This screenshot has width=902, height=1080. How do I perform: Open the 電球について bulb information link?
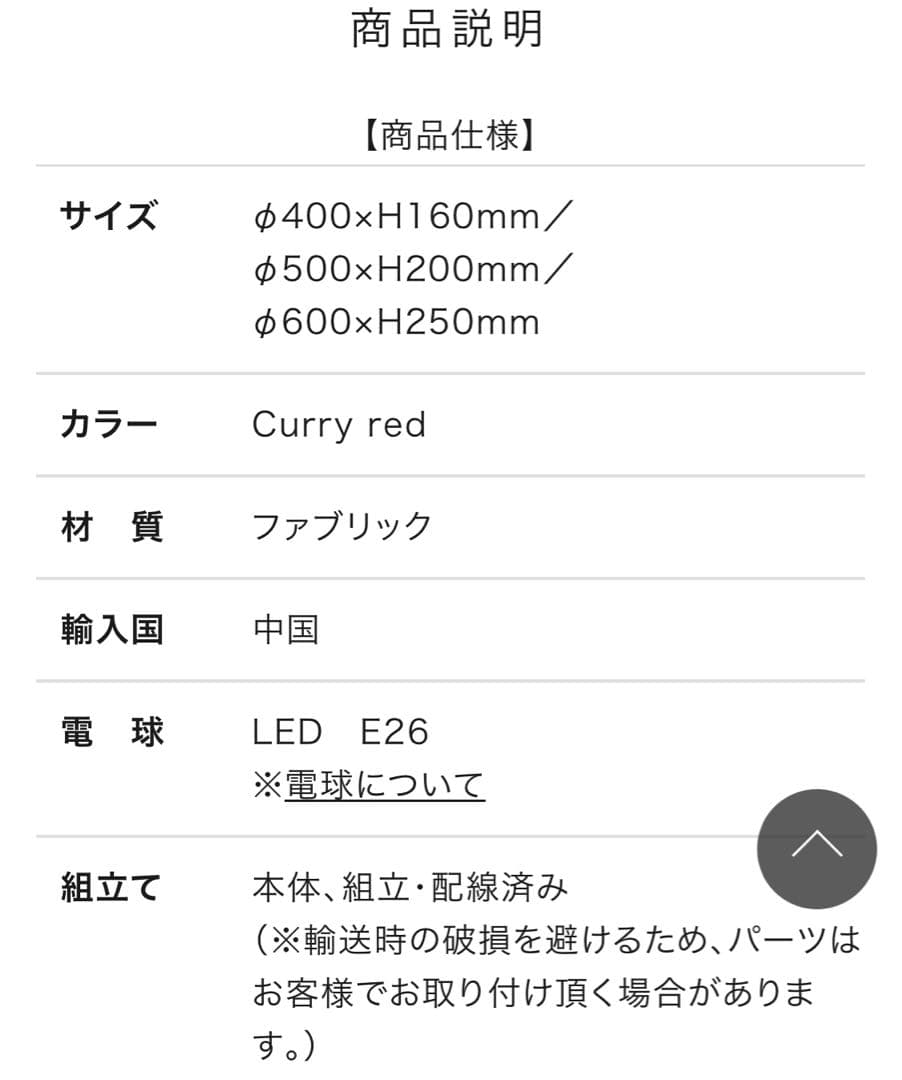tap(383, 786)
